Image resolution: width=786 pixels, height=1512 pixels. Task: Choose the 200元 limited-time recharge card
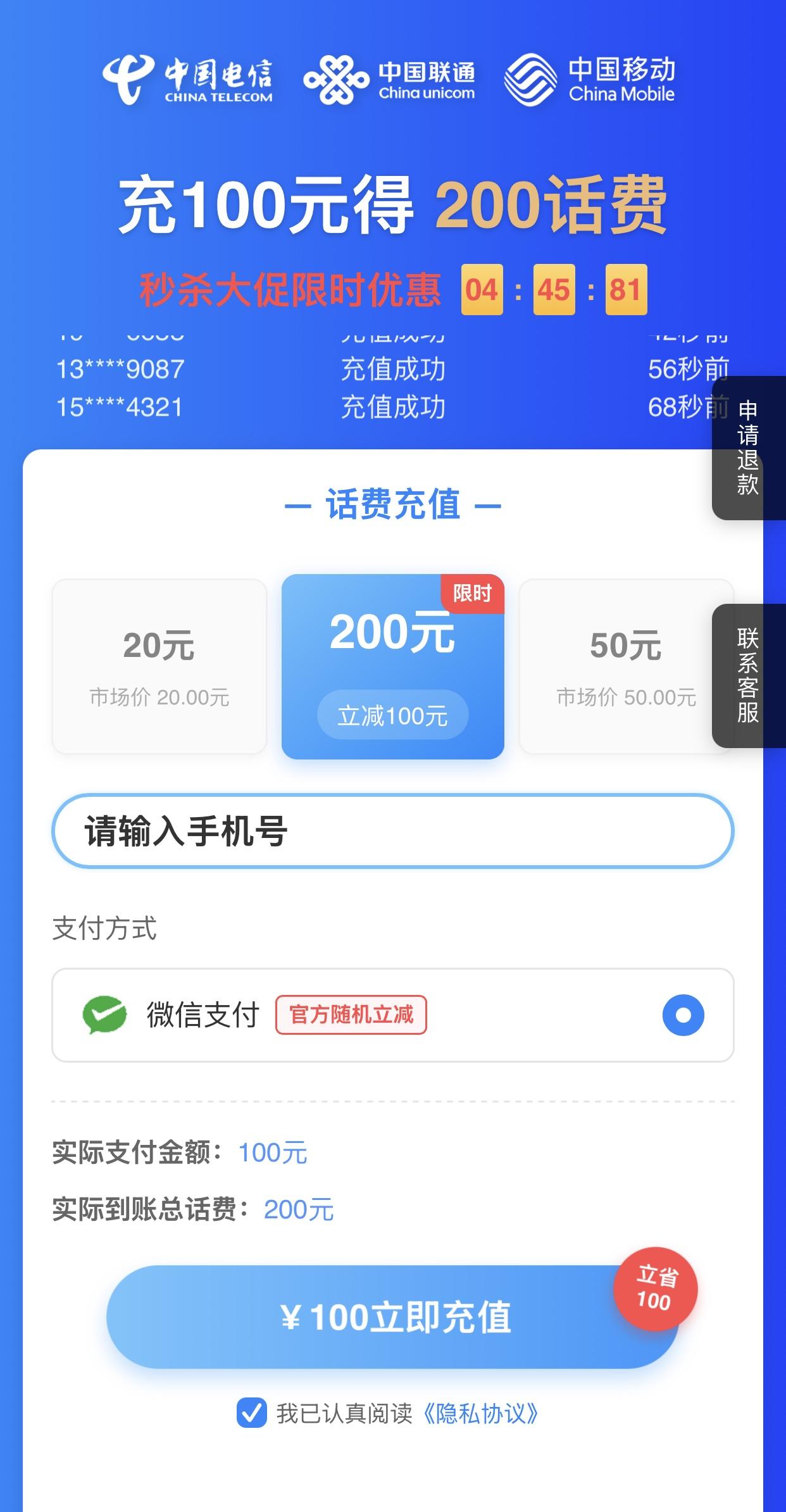pos(392,666)
